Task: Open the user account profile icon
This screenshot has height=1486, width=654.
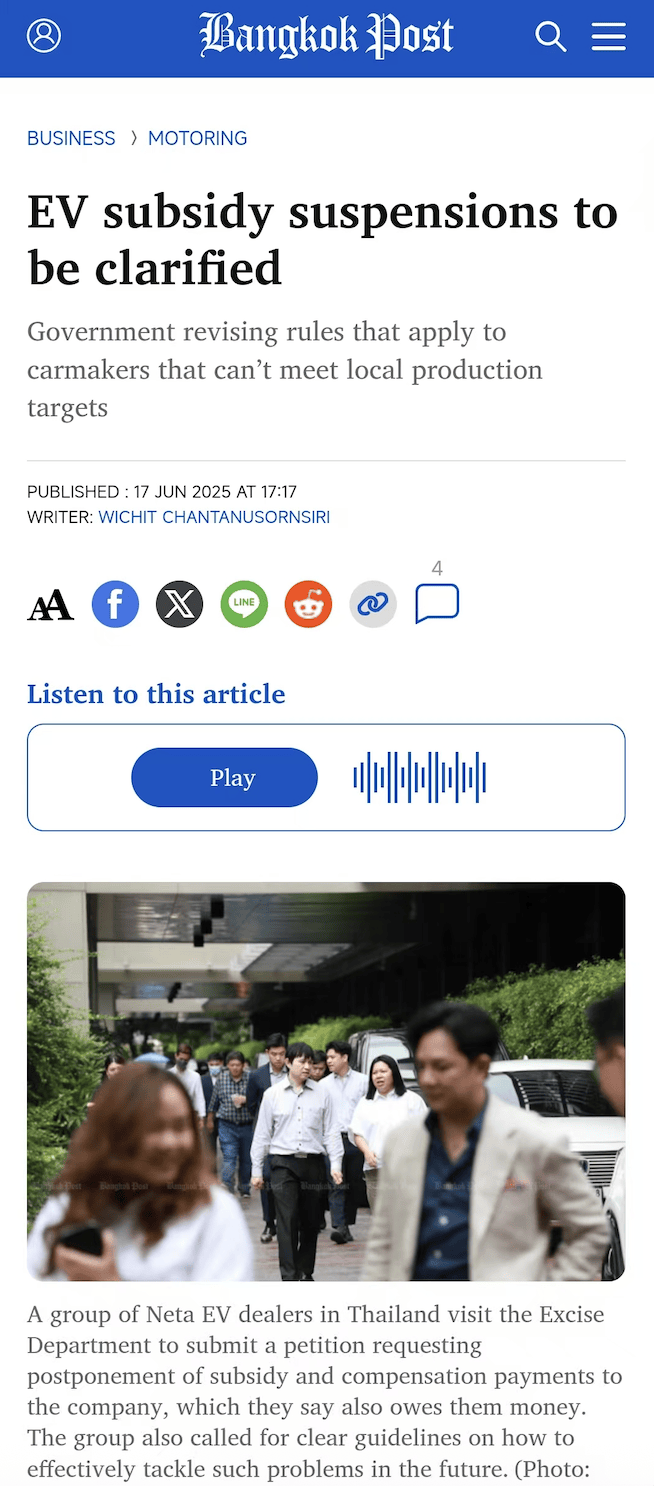Action: click(44, 37)
